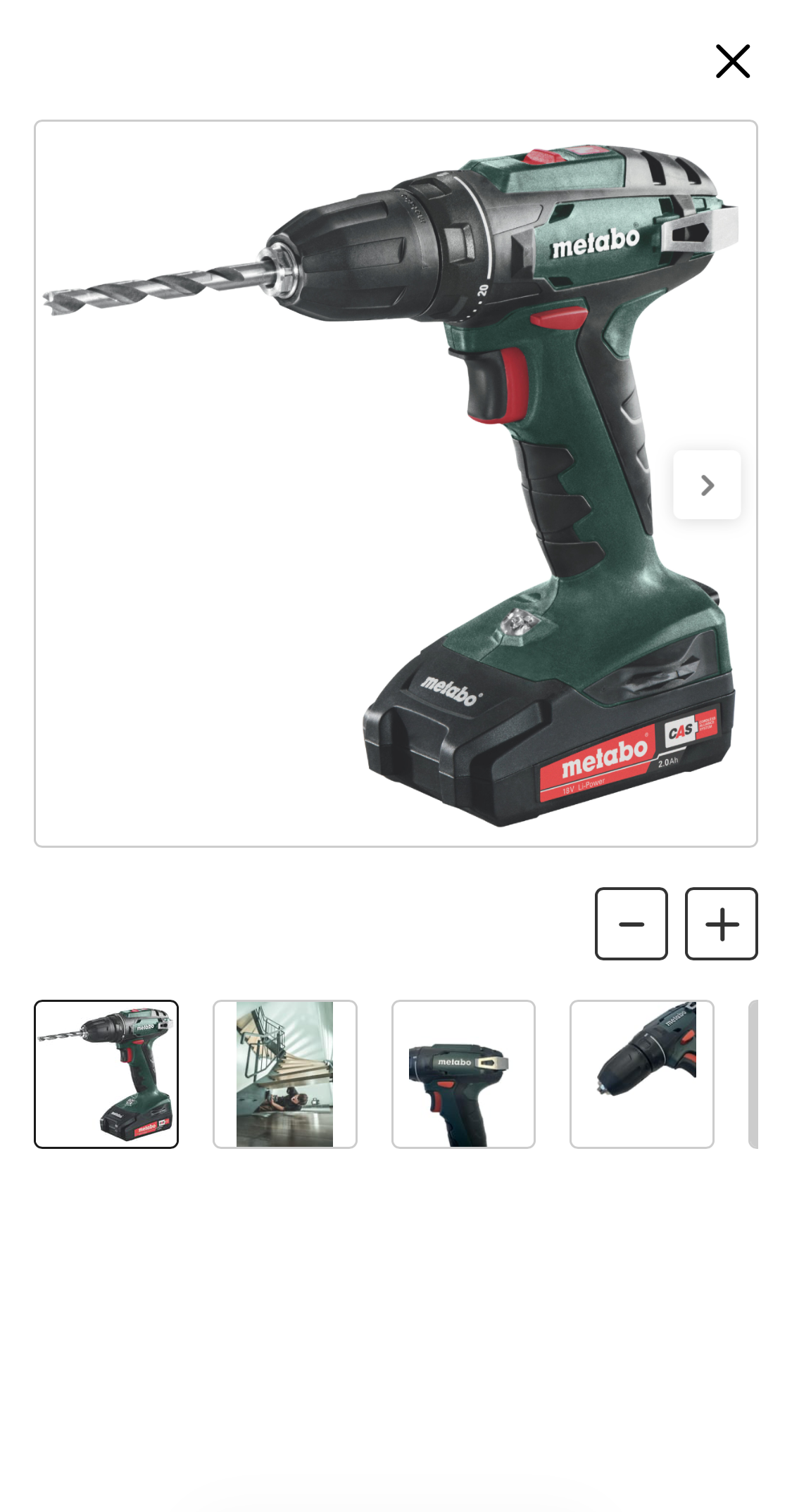Select the full drill with battery thumbnail
Image resolution: width=792 pixels, height=1512 pixels.
pyautogui.click(x=106, y=1074)
